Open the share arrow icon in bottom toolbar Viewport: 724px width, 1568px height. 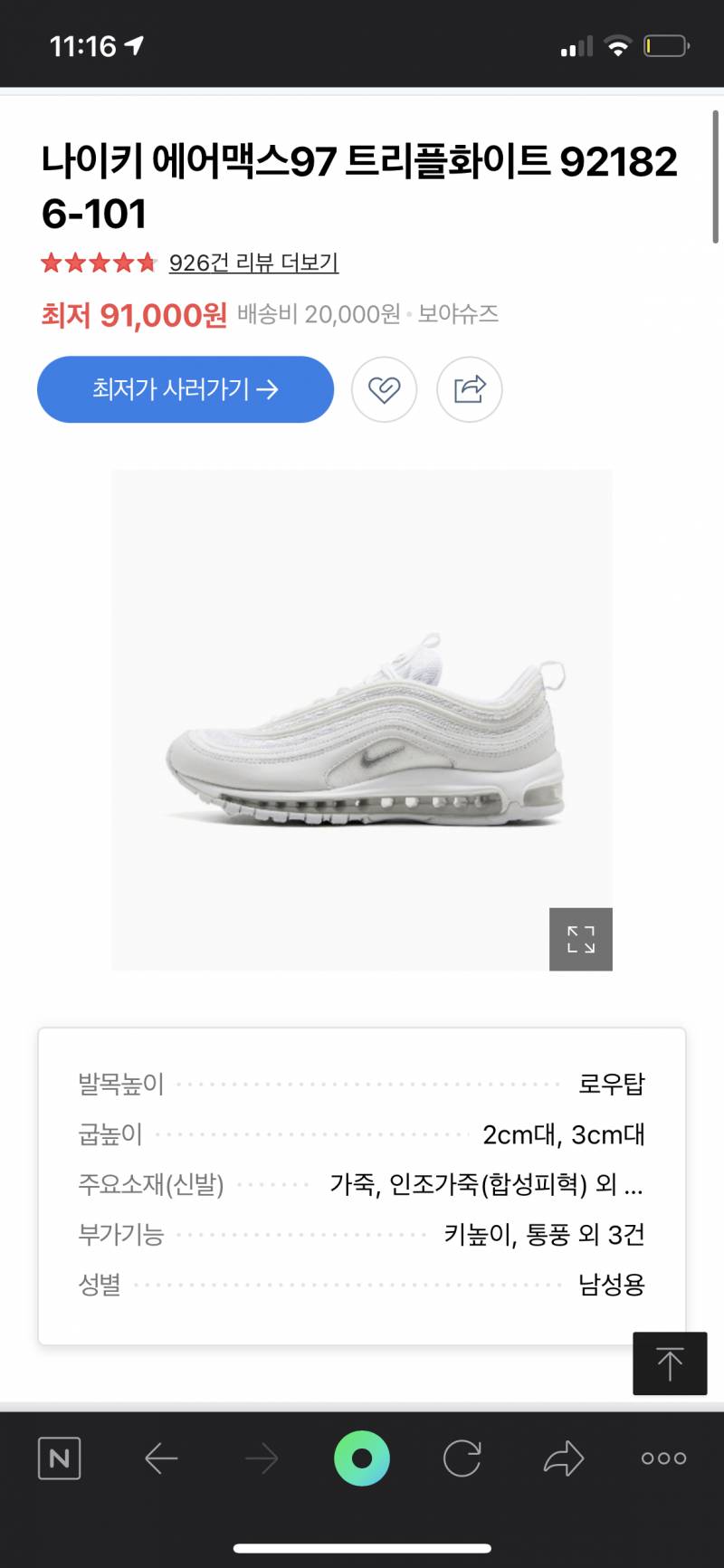(x=562, y=1458)
